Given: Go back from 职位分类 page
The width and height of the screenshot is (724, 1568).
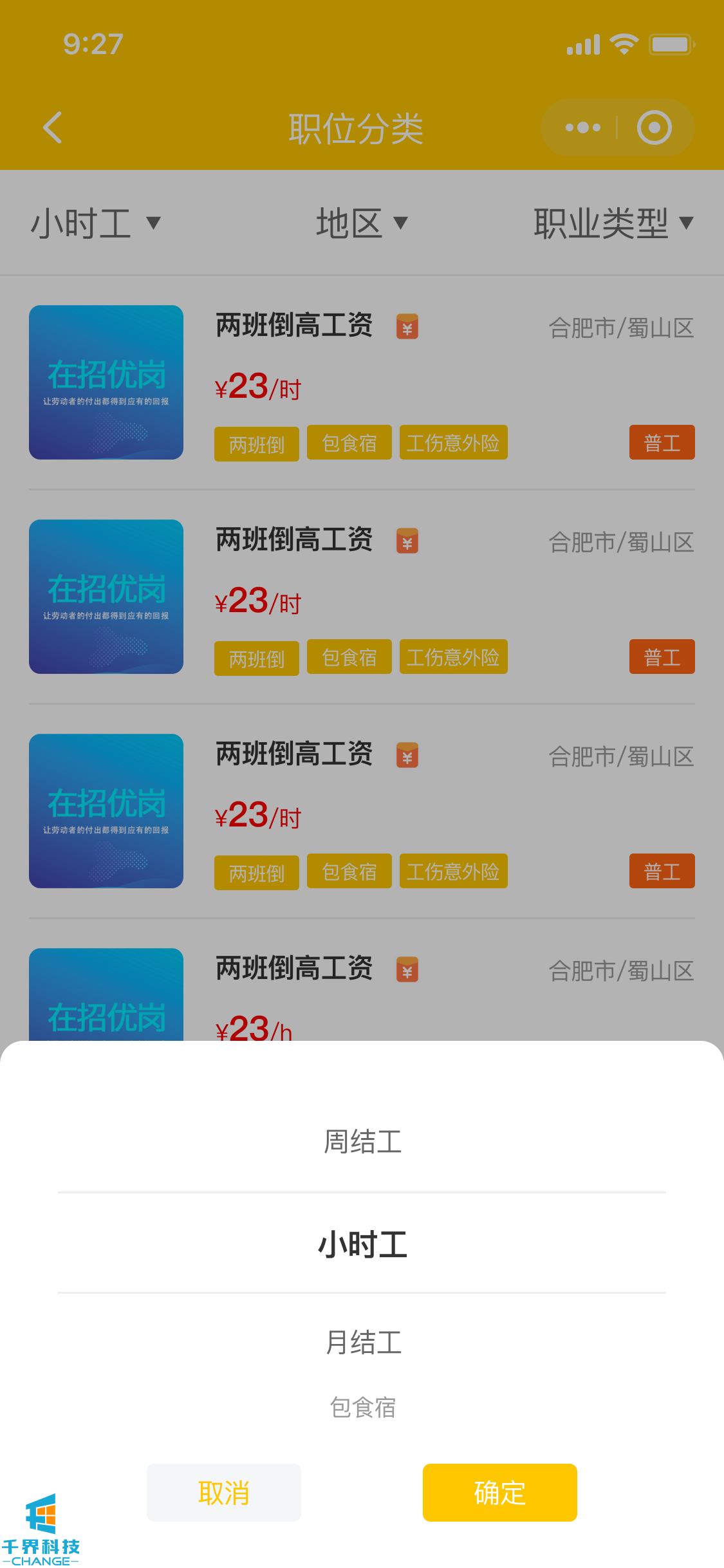Looking at the screenshot, I should (53, 127).
